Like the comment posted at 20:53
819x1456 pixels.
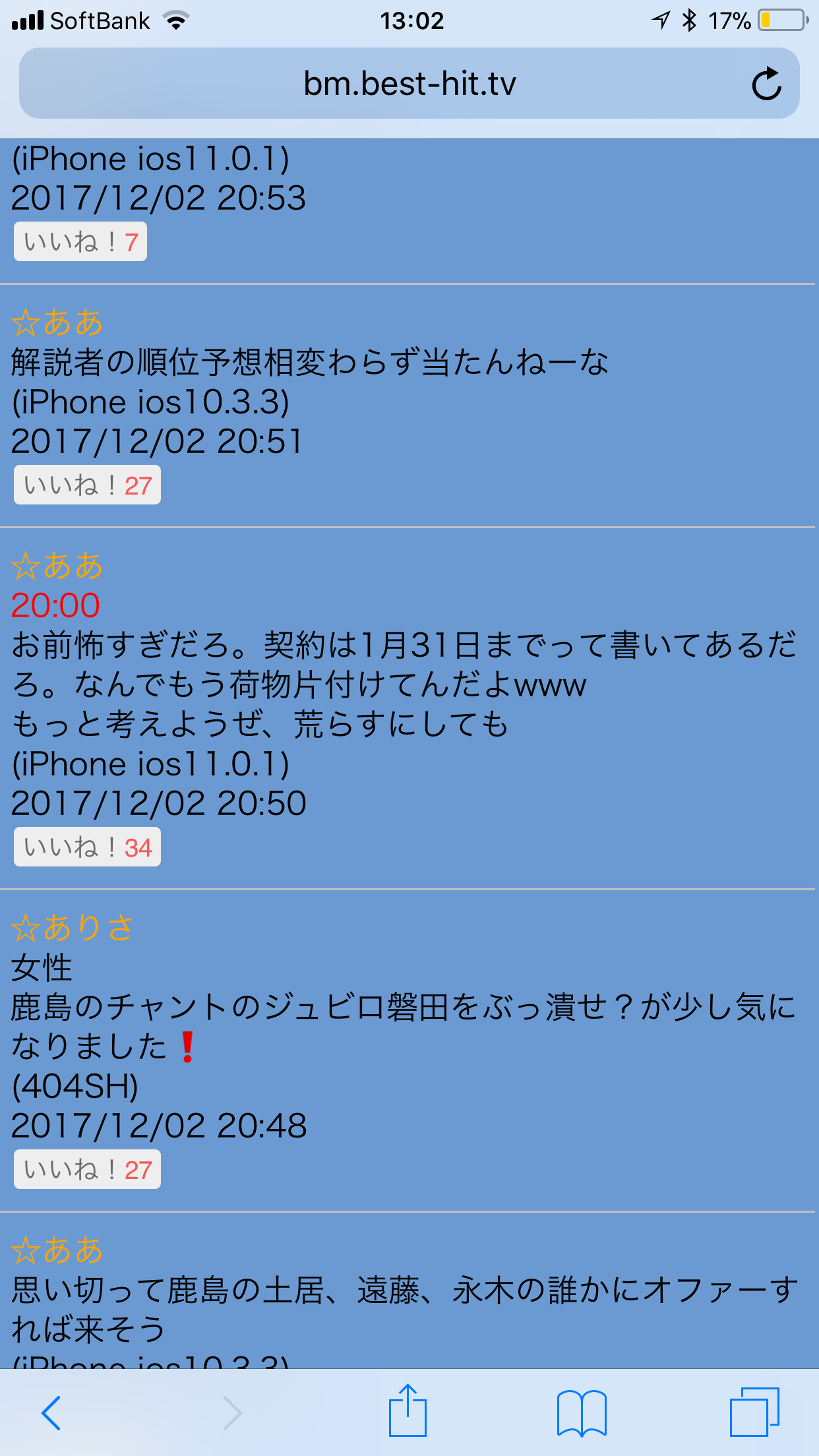click(x=80, y=242)
